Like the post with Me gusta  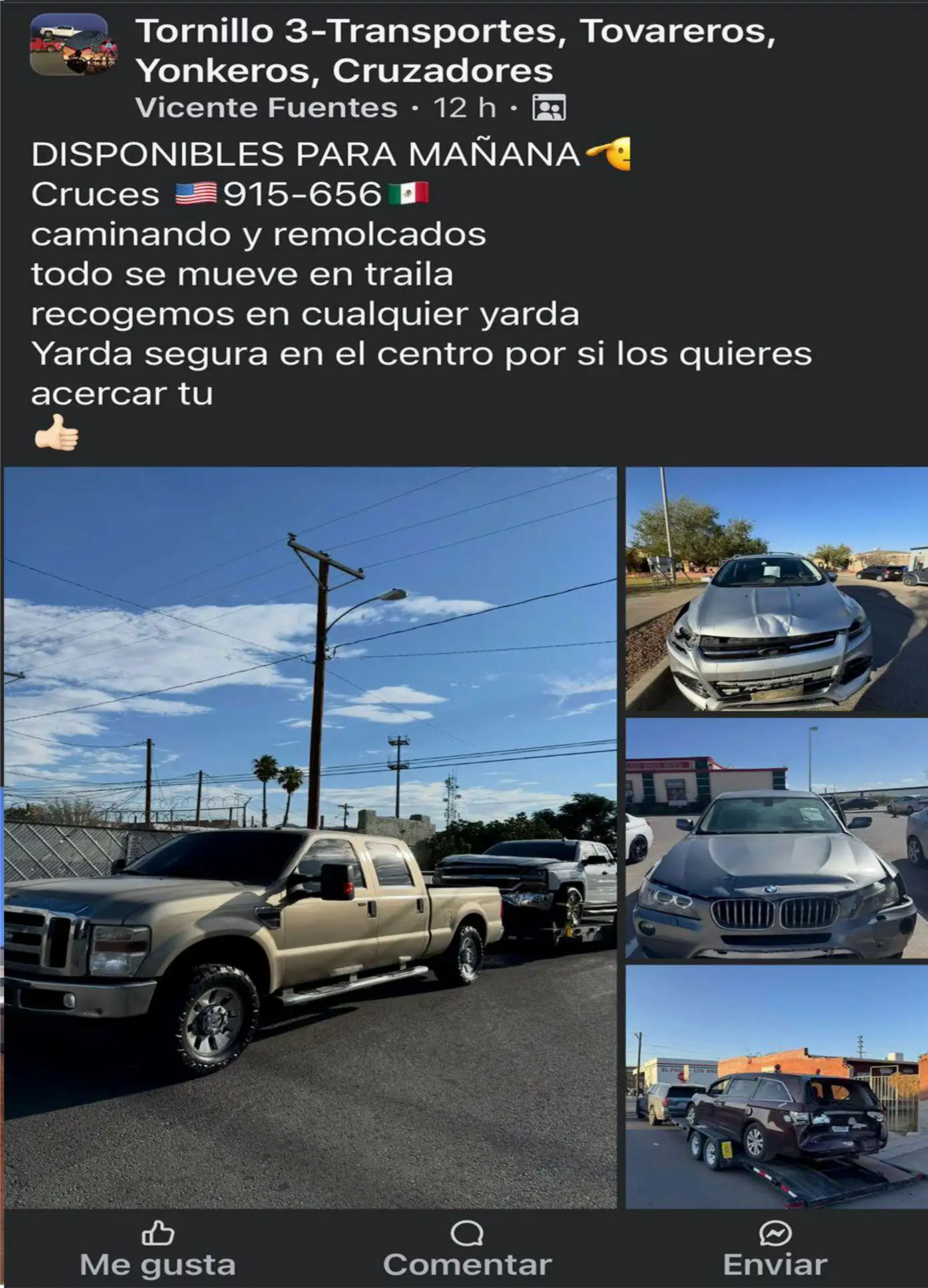click(158, 1249)
